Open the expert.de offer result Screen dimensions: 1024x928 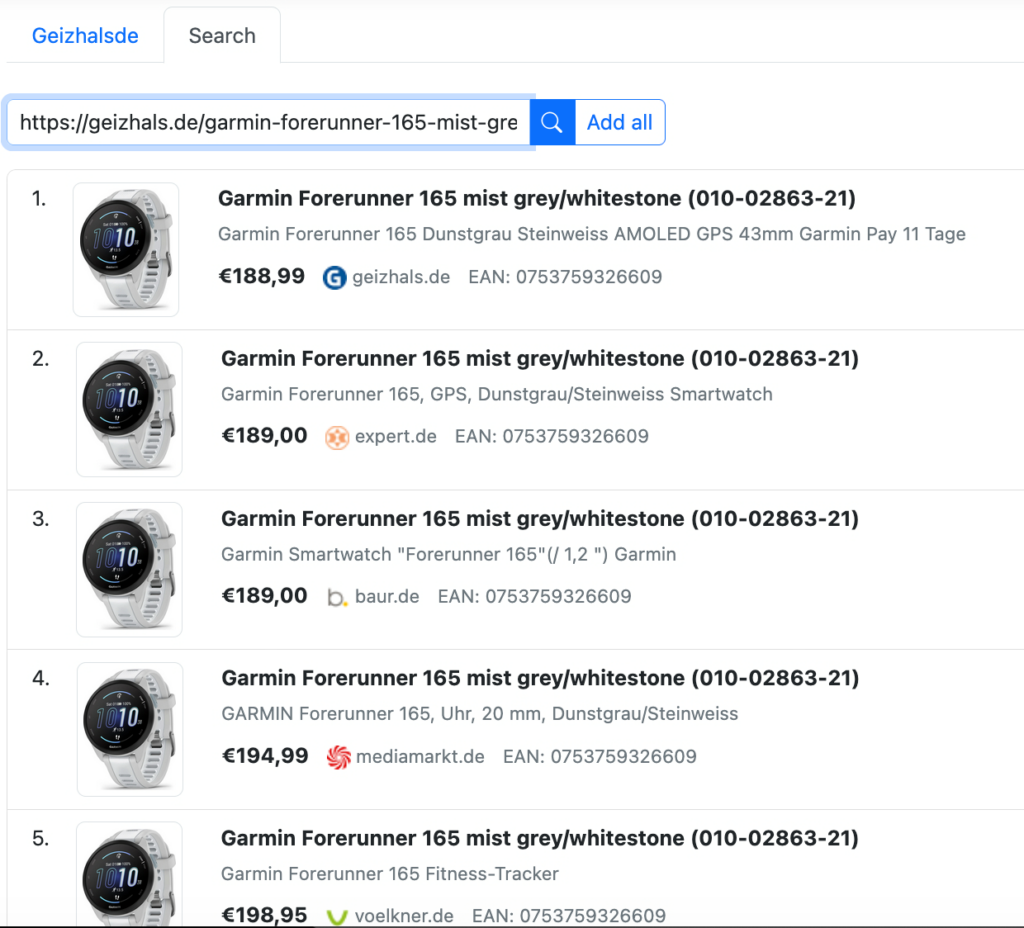click(x=539, y=358)
